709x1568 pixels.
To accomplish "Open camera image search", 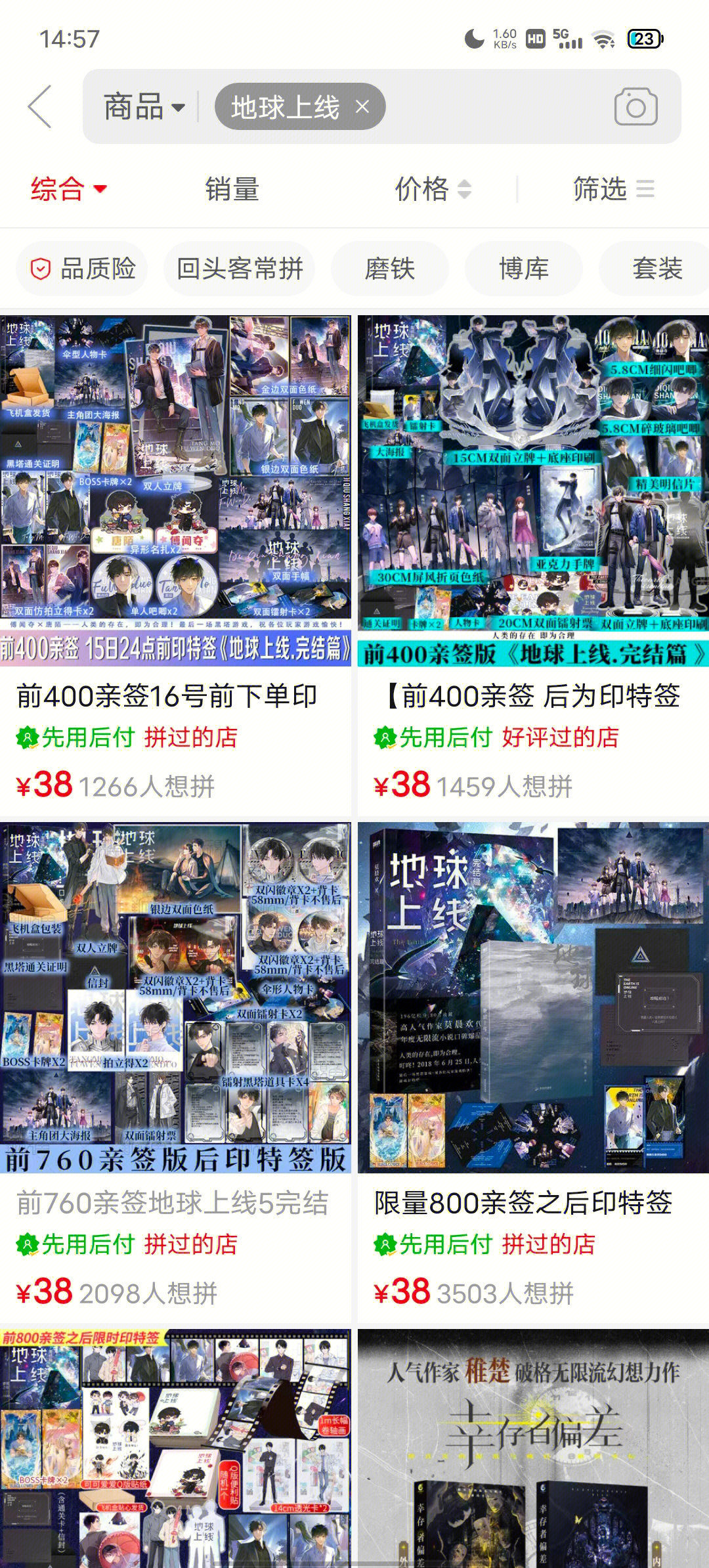I will pyautogui.click(x=635, y=107).
